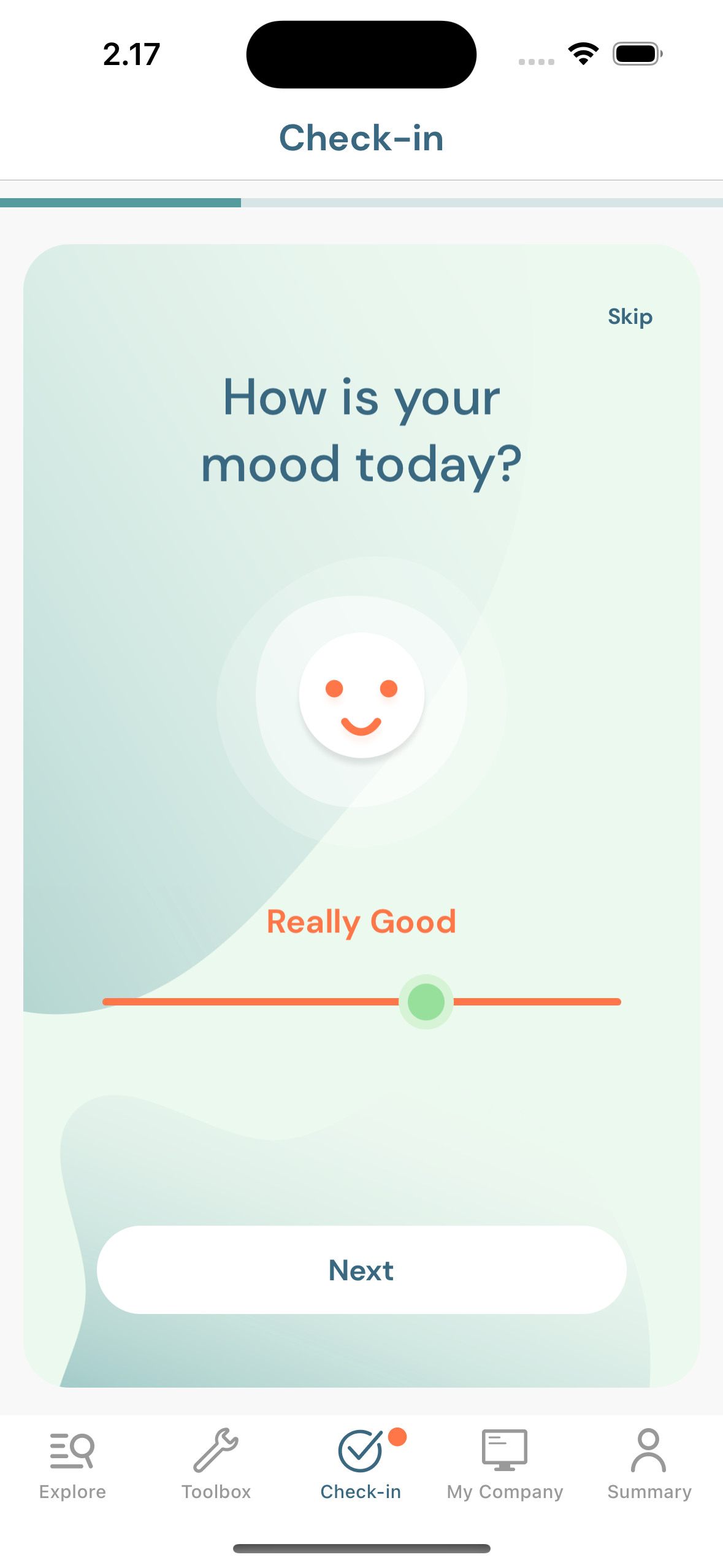Open the Summary tab
Screen dimensions: 723x1568
click(x=649, y=1464)
